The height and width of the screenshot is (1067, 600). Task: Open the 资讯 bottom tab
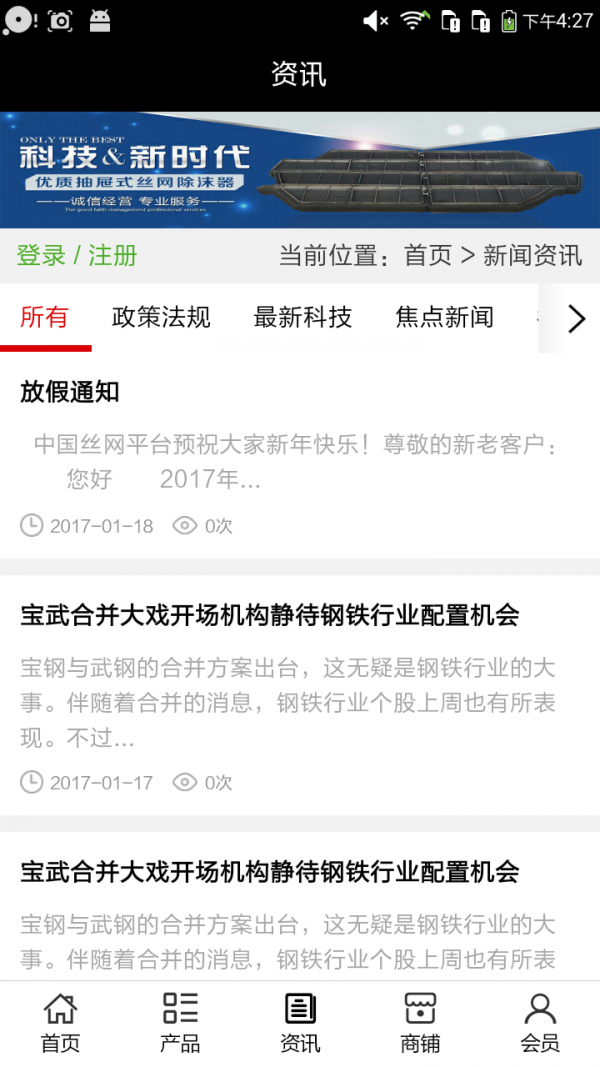point(300,1023)
